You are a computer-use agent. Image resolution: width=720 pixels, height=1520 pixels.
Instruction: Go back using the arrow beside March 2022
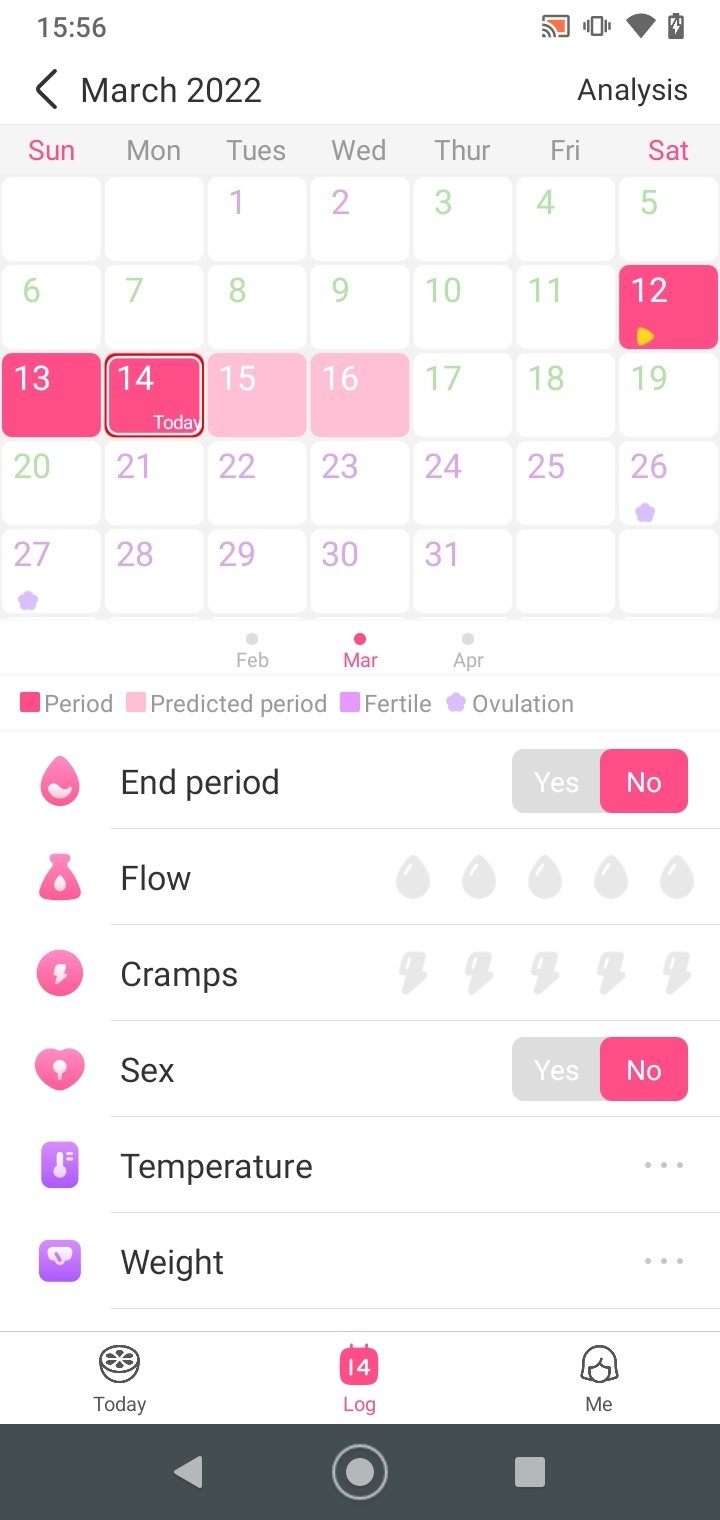click(47, 90)
